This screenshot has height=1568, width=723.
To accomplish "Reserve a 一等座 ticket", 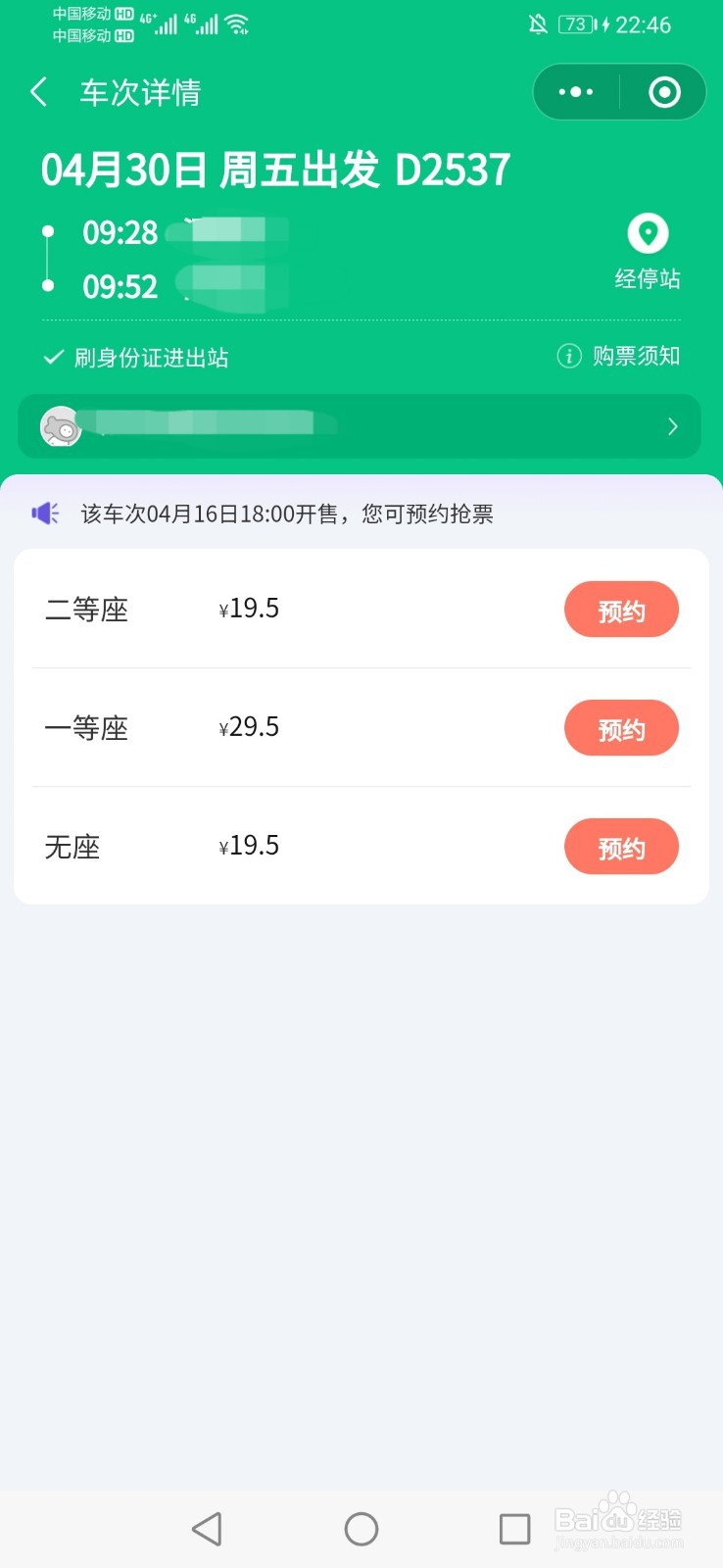I will tap(621, 728).
